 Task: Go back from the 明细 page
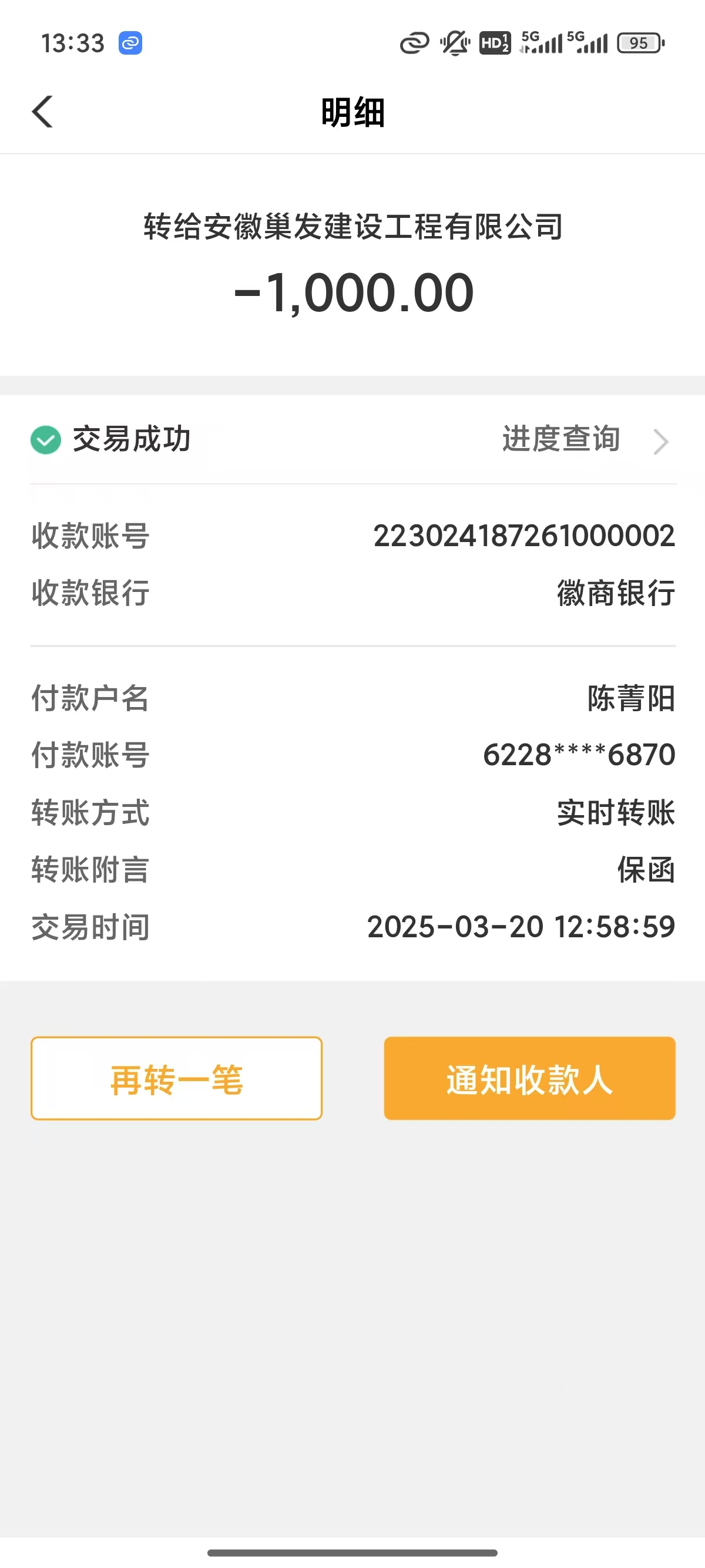[43, 112]
